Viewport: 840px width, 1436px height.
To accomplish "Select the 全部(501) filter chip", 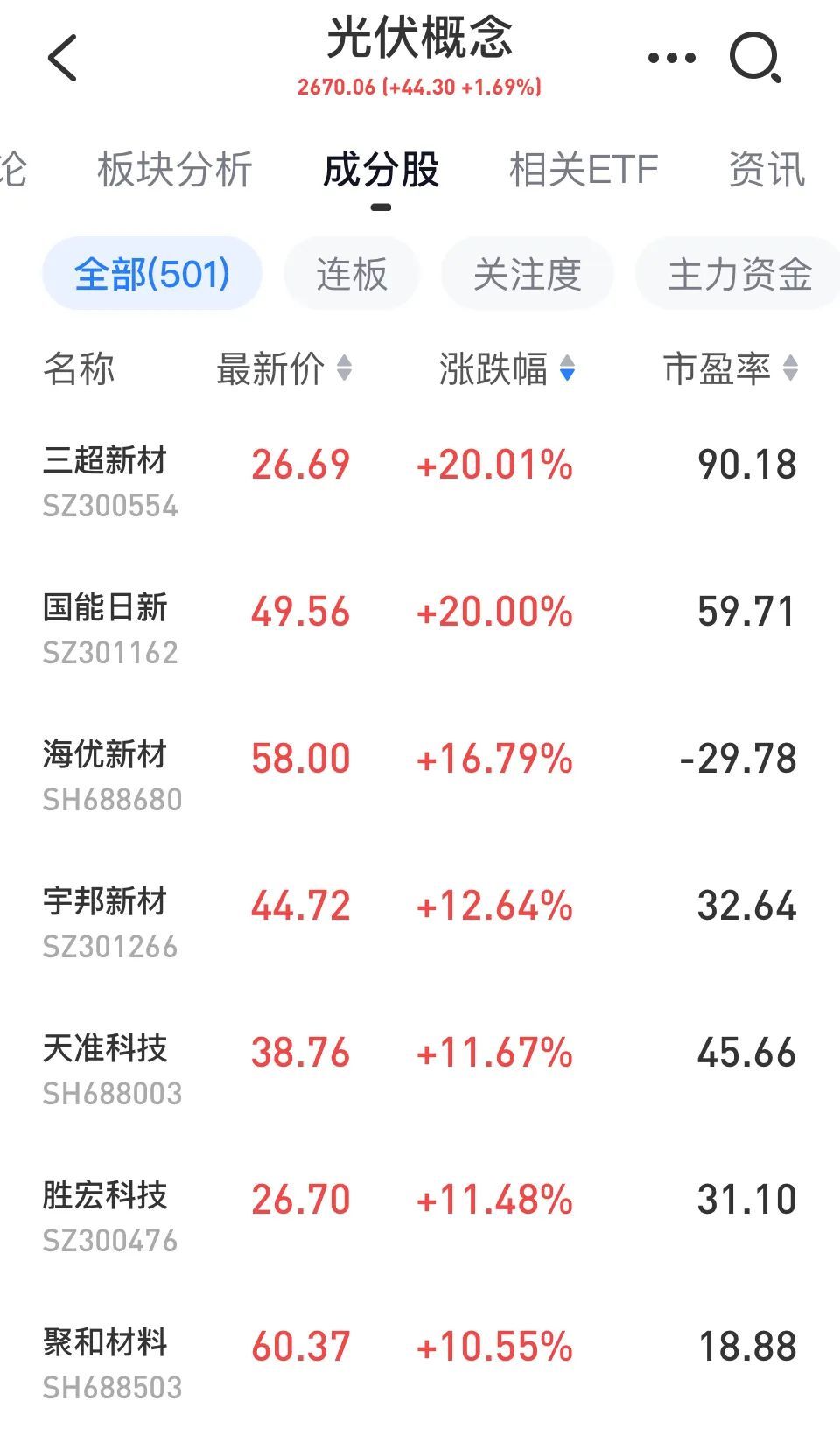I will tap(152, 274).
